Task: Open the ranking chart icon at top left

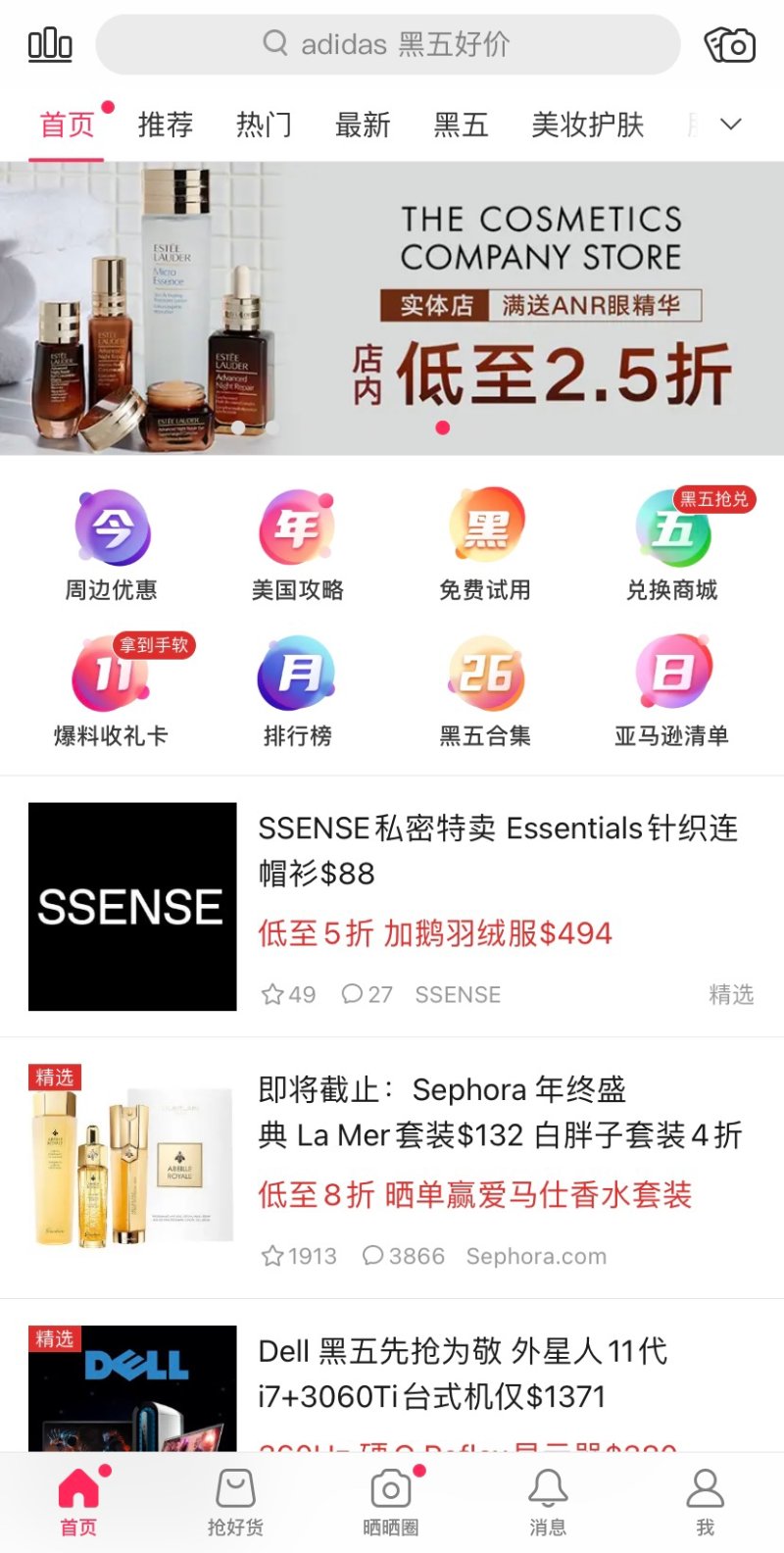Action: pyautogui.click(x=50, y=44)
